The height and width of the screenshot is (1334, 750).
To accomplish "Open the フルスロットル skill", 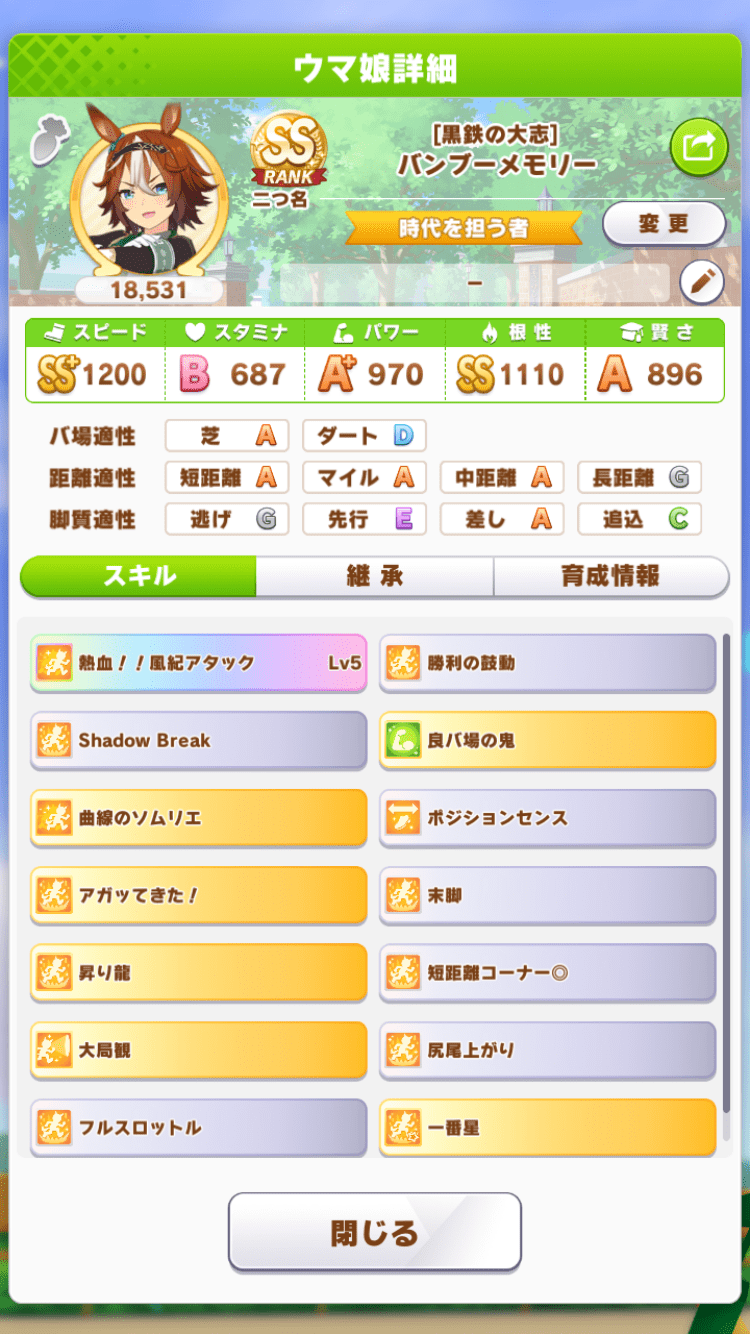I will click(x=199, y=1128).
